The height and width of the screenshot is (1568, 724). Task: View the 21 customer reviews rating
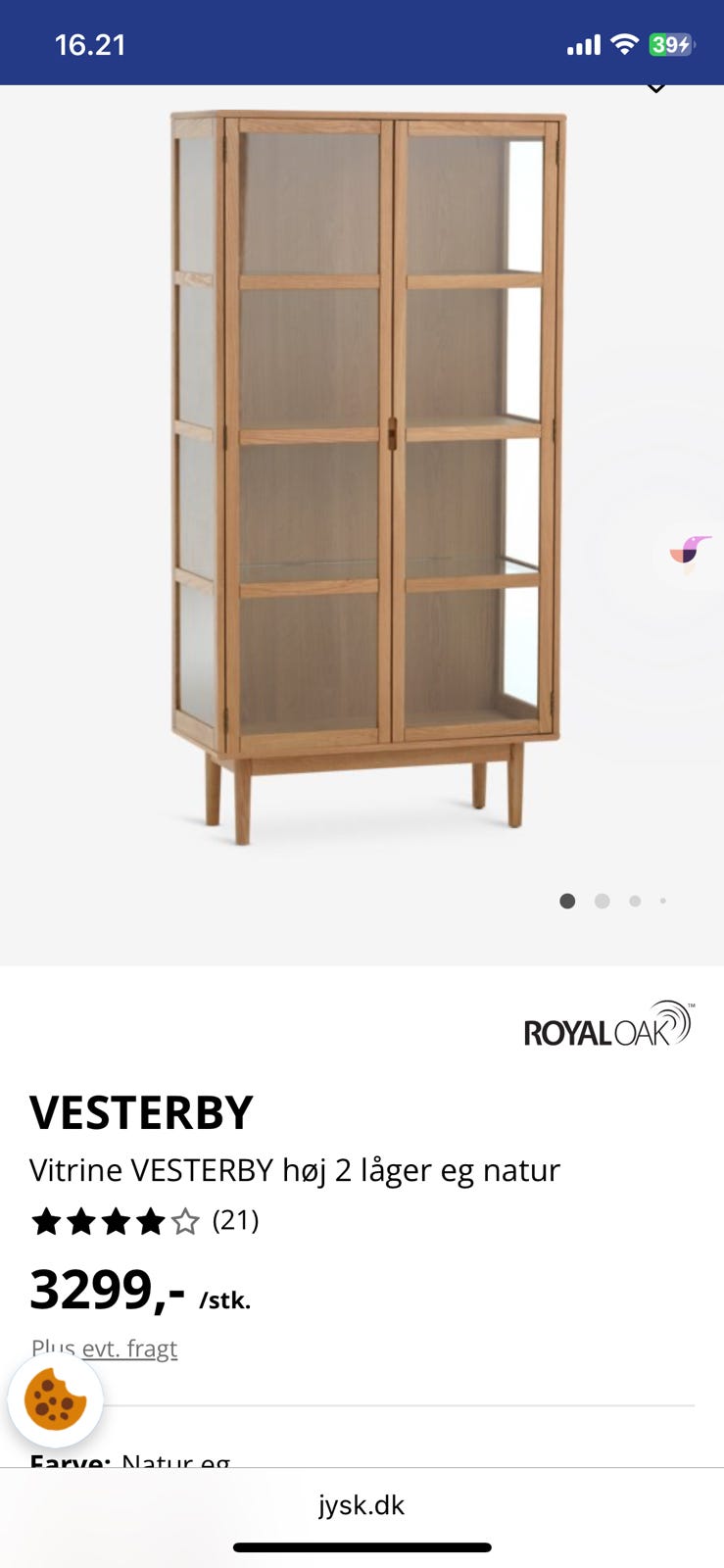point(145,1221)
